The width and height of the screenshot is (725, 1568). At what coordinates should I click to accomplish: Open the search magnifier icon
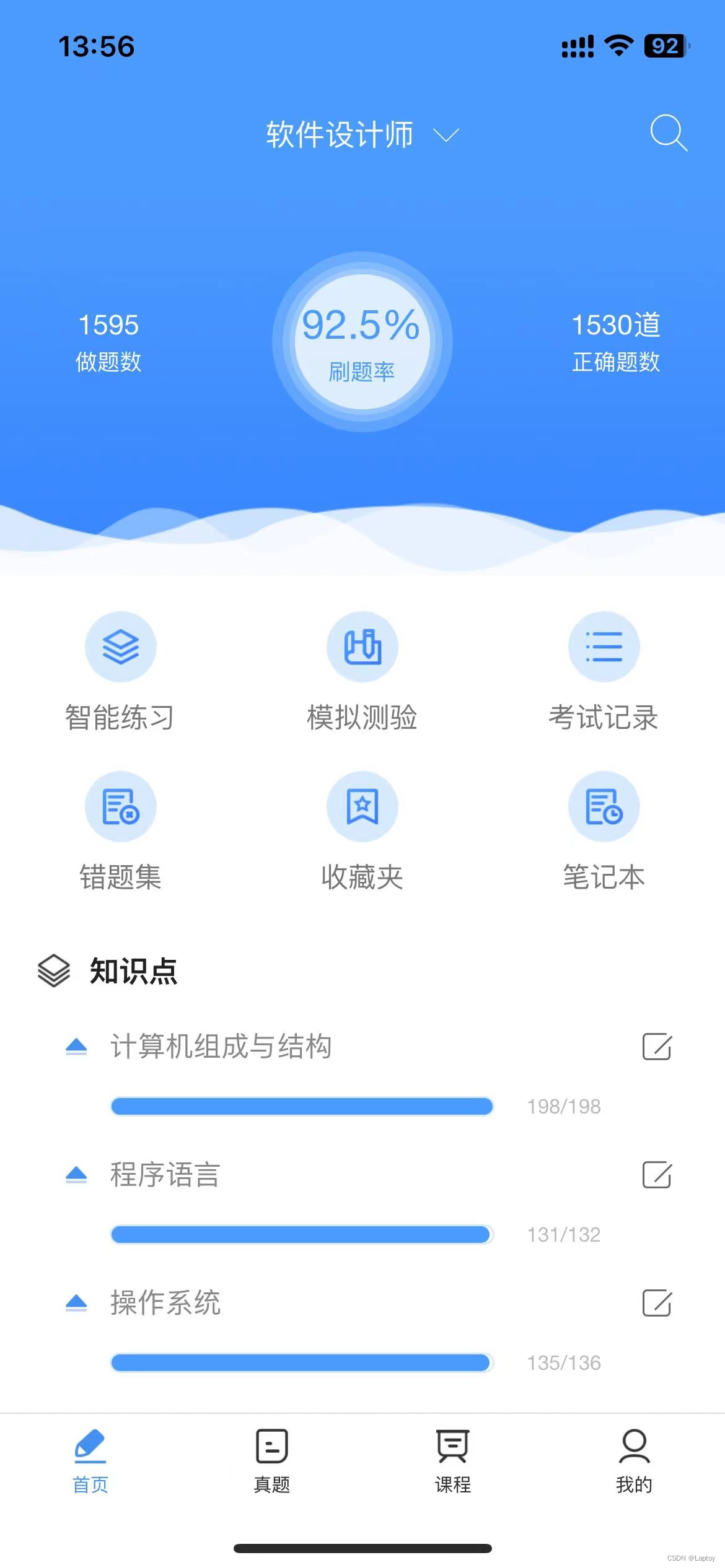pos(668,133)
